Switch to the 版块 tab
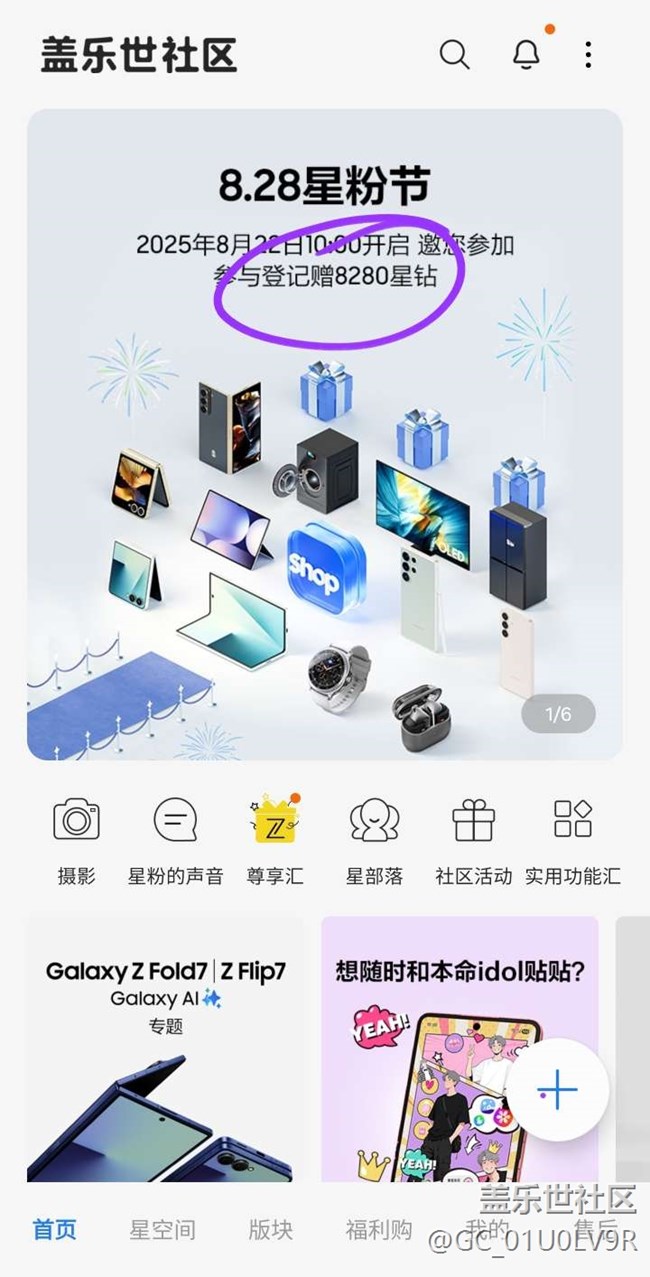The height and width of the screenshot is (1277, 650). coord(270,1230)
